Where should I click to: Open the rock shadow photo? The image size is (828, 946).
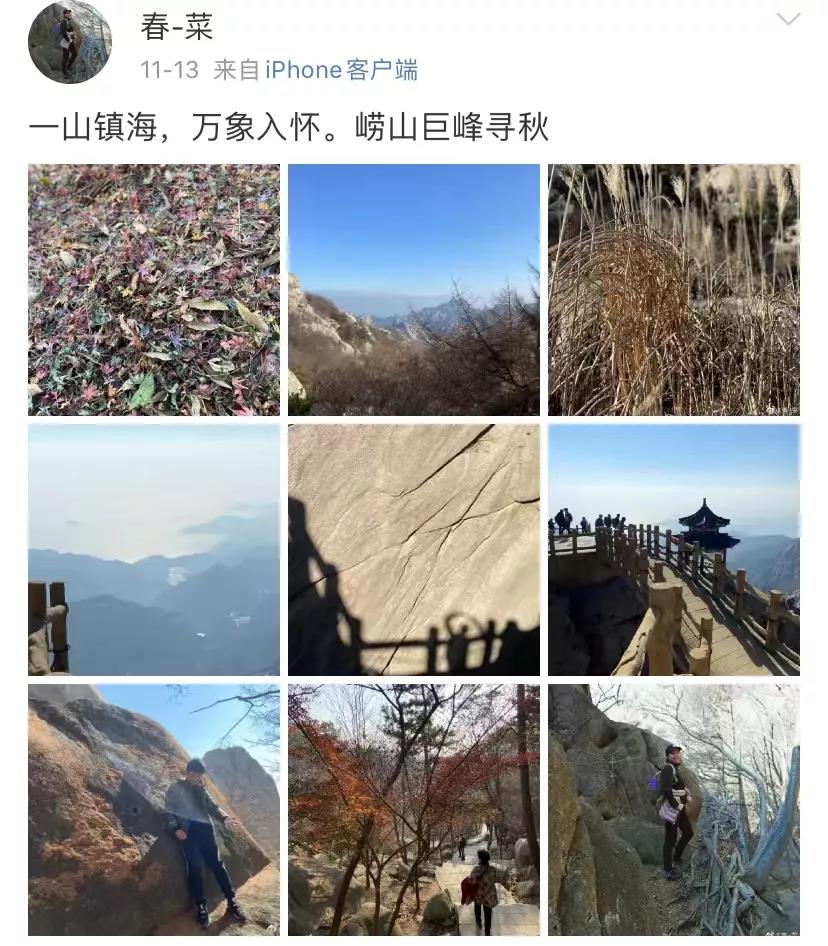click(414, 550)
